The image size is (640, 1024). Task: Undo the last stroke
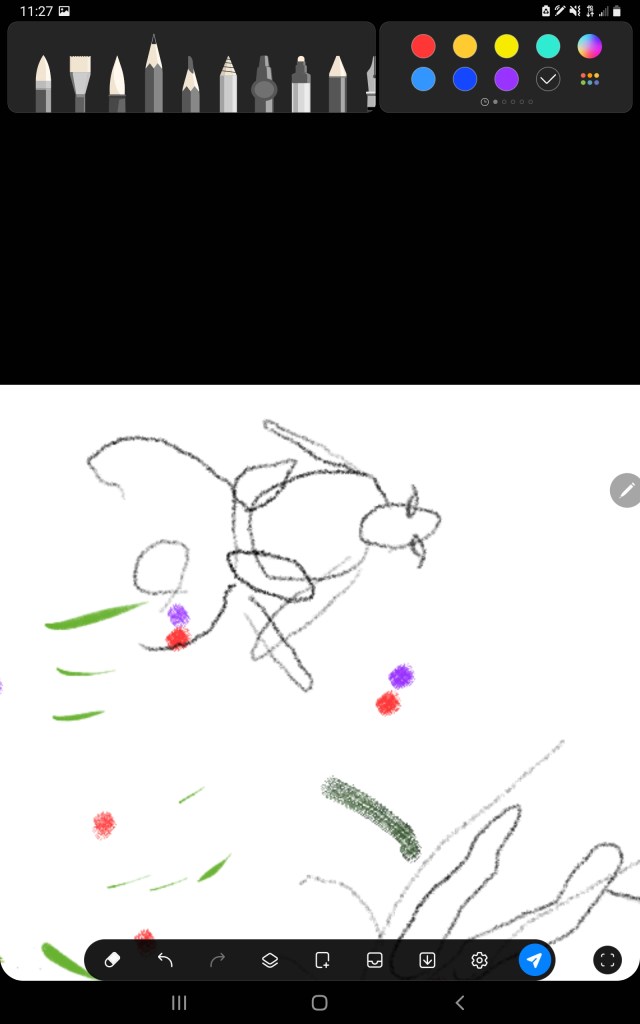click(x=165, y=960)
